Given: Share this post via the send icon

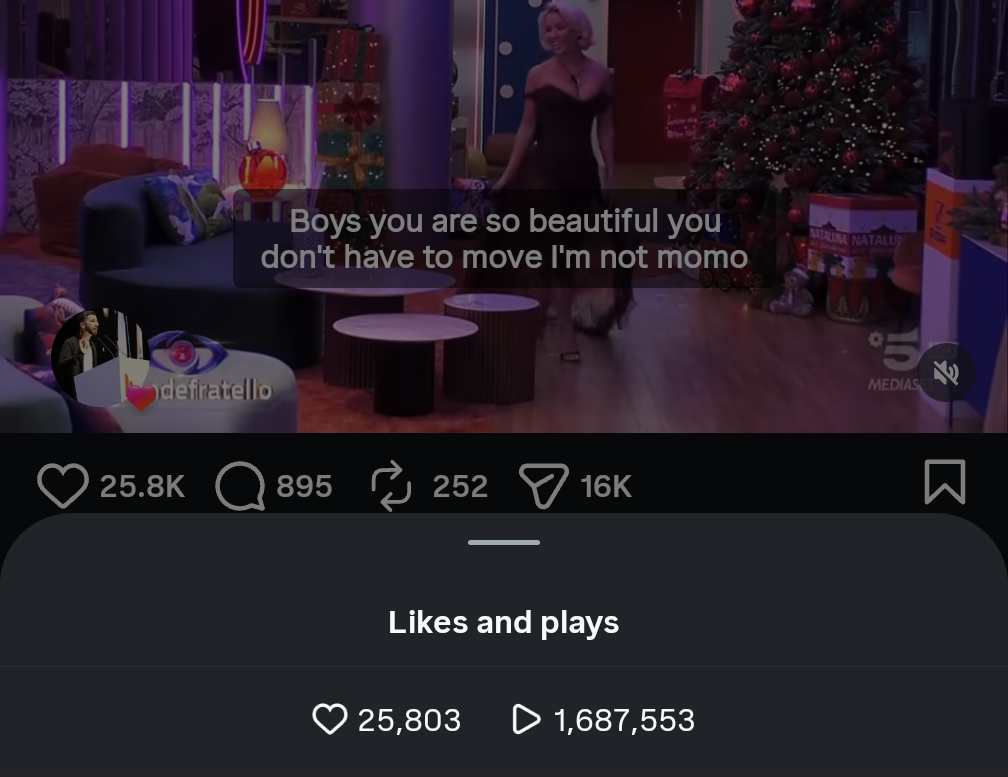Looking at the screenshot, I should (544, 486).
